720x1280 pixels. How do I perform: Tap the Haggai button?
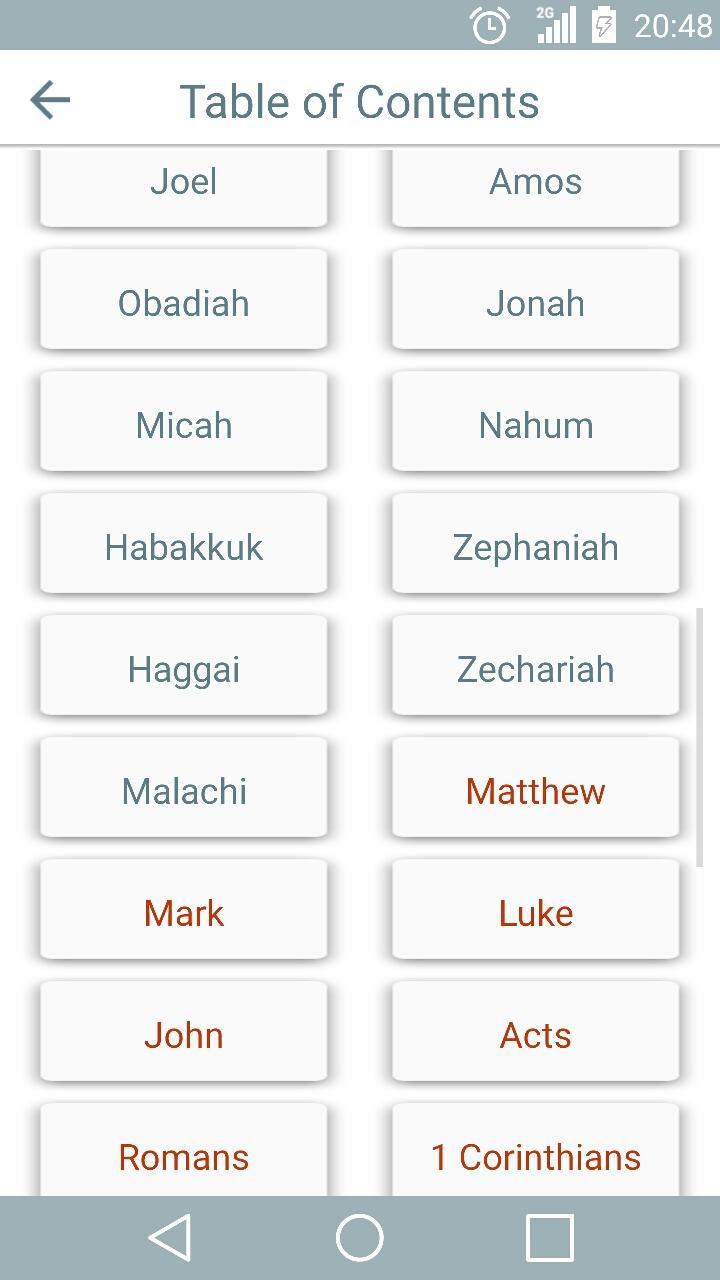pyautogui.click(x=184, y=668)
